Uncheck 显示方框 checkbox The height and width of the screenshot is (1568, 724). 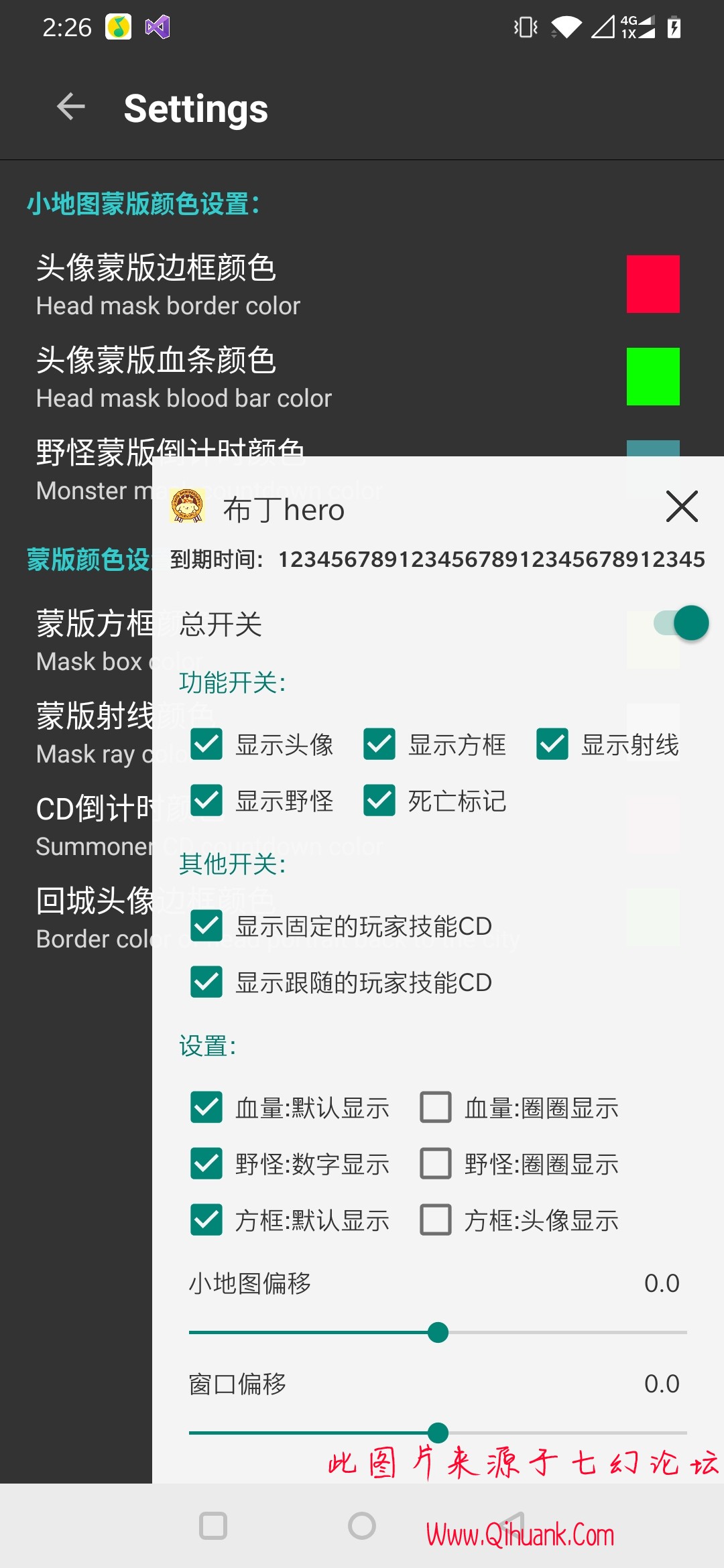[x=379, y=744]
